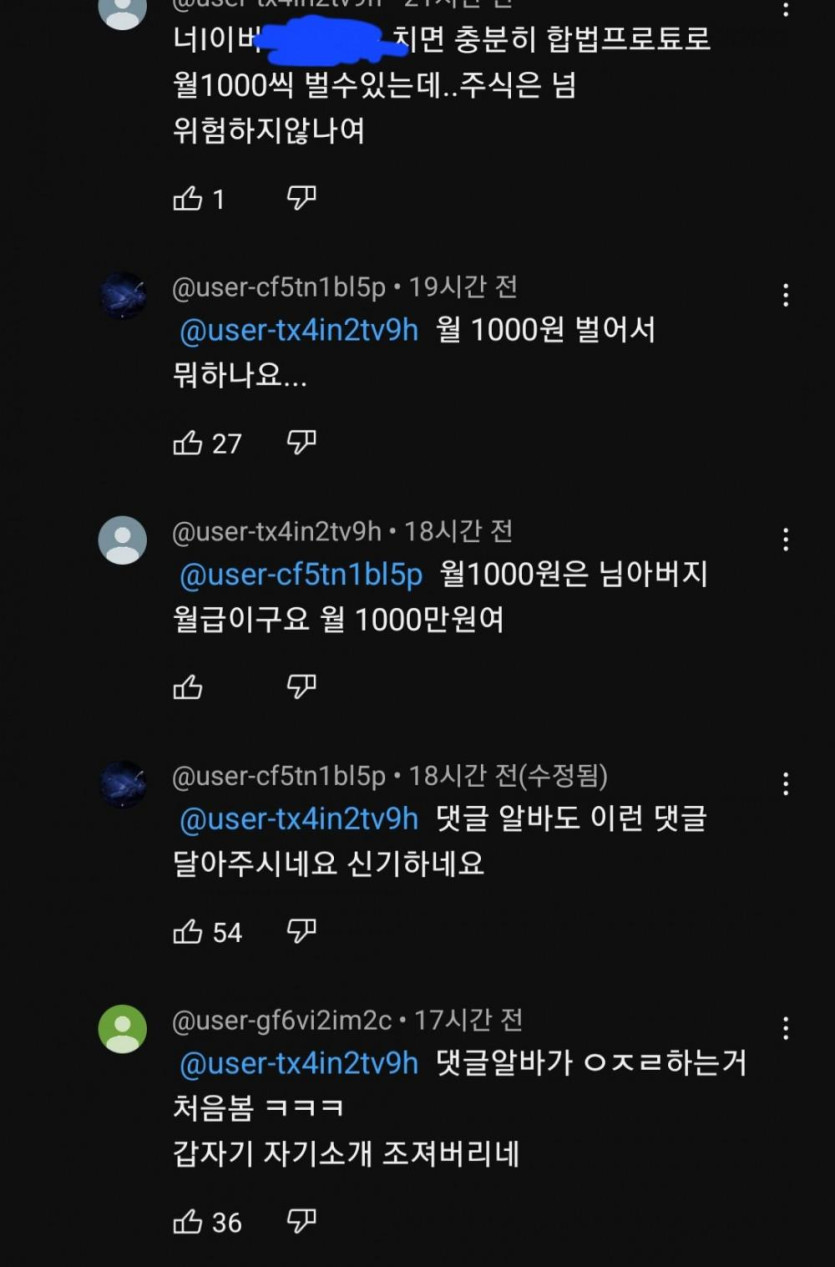Viewport: 835px width, 1267px height.
Task: Dislike the '월 1000원 벌어서 뭐하나요' reply
Action: (301, 442)
